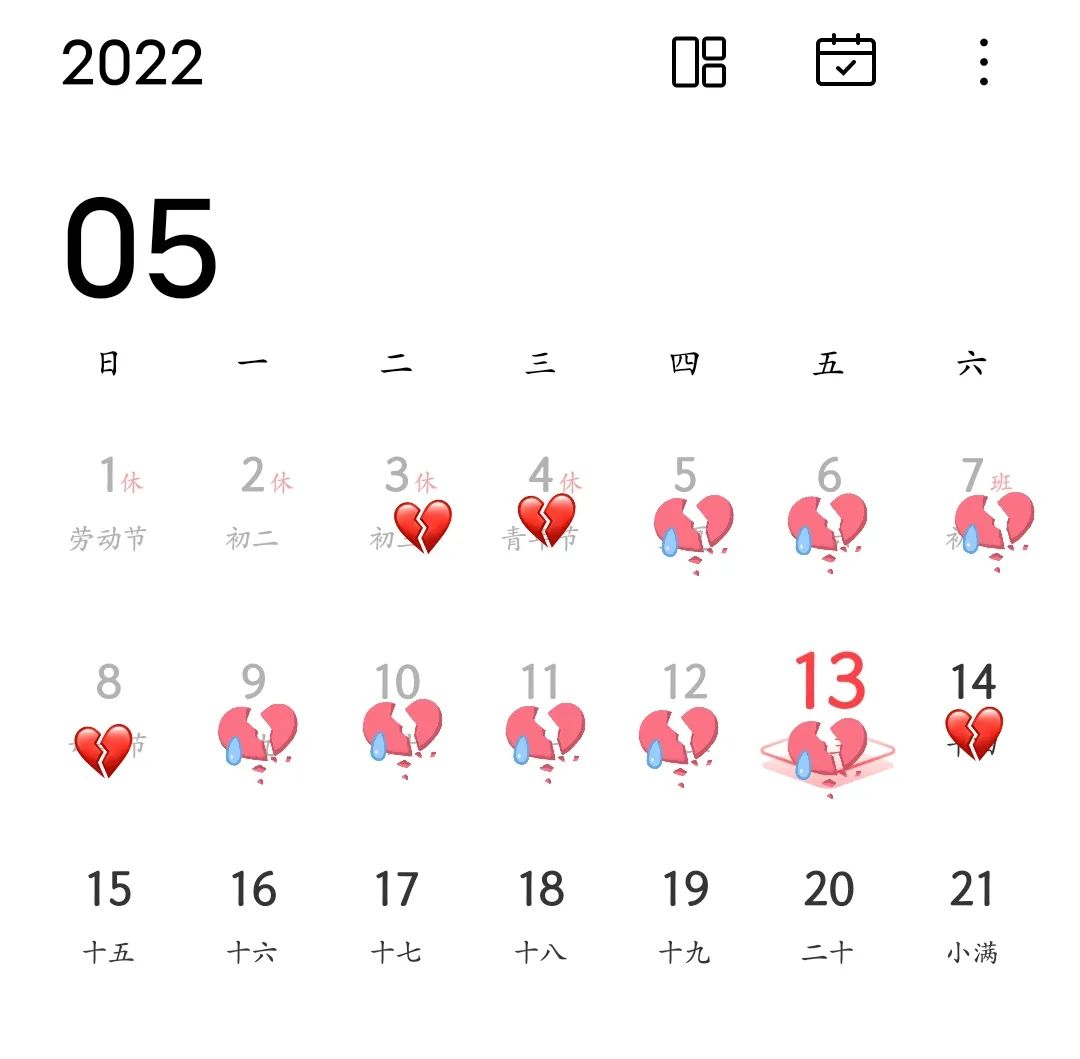Tap the 2022 year header

(132, 63)
